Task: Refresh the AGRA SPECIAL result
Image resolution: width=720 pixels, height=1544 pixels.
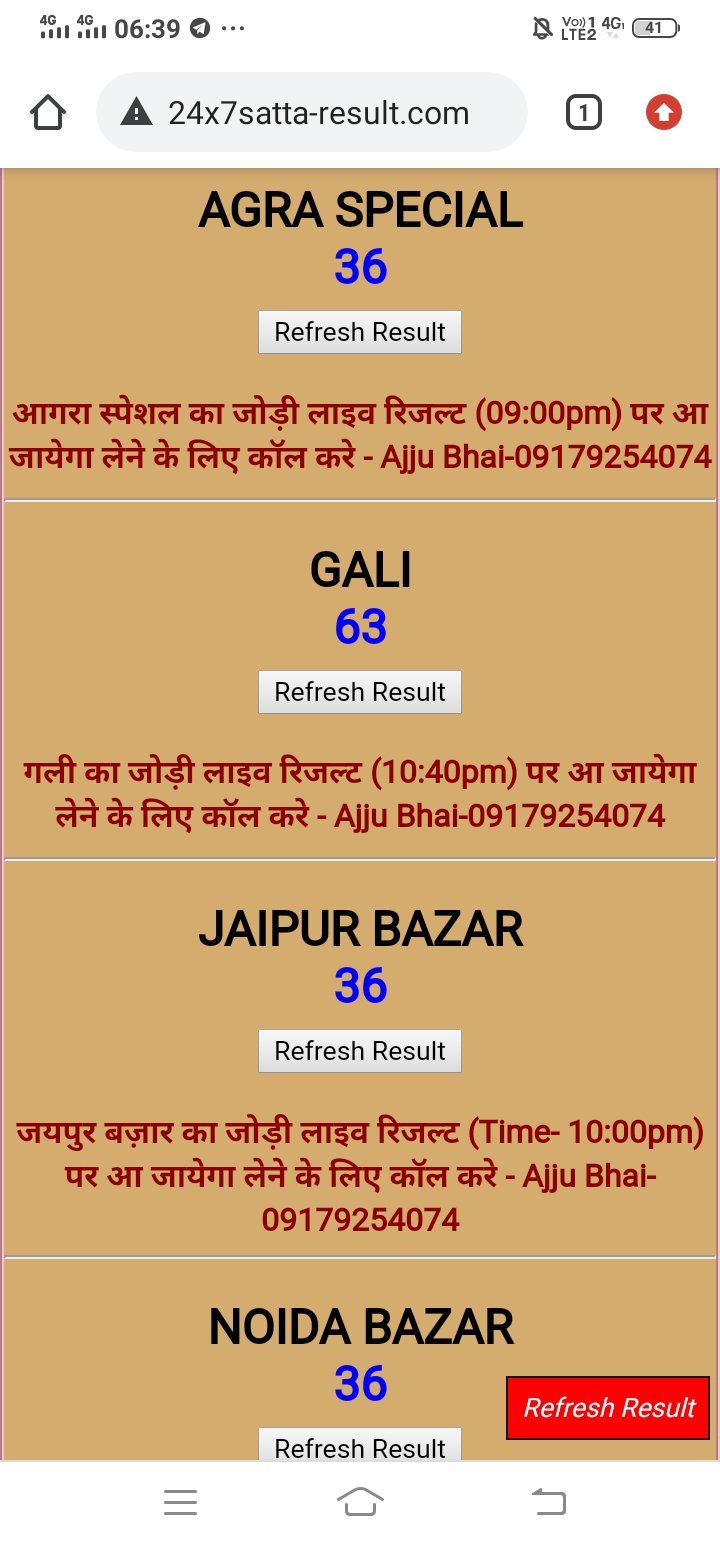Action: coord(360,332)
